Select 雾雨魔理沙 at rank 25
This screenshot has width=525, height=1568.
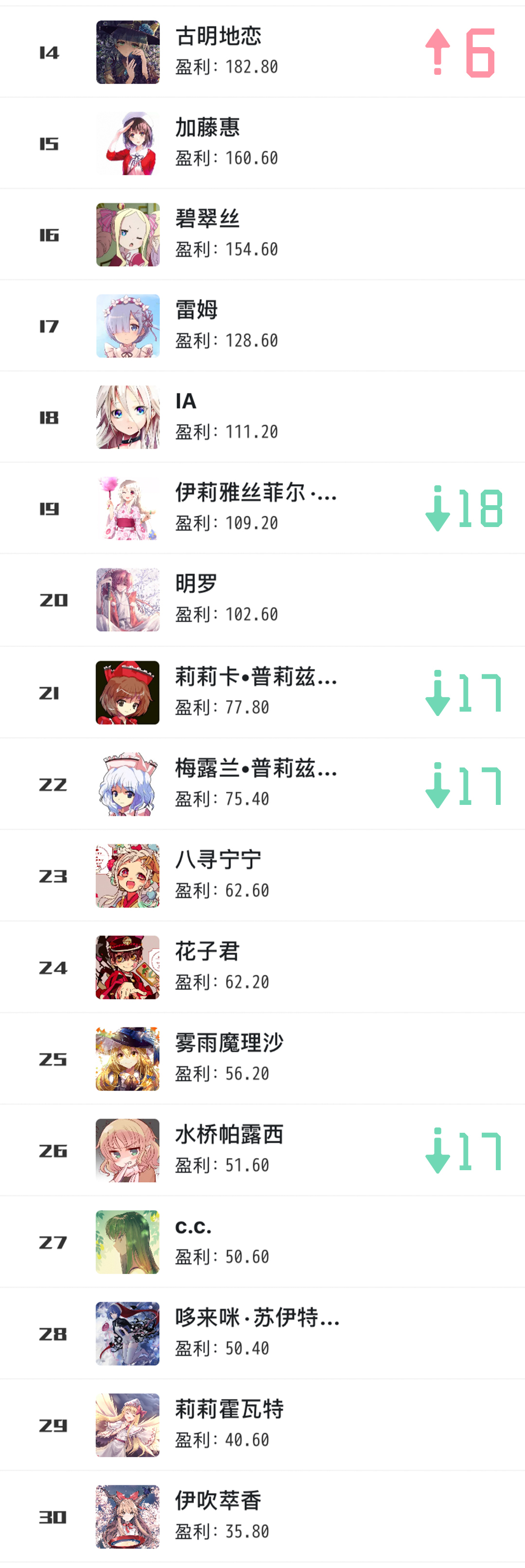tap(262, 1058)
